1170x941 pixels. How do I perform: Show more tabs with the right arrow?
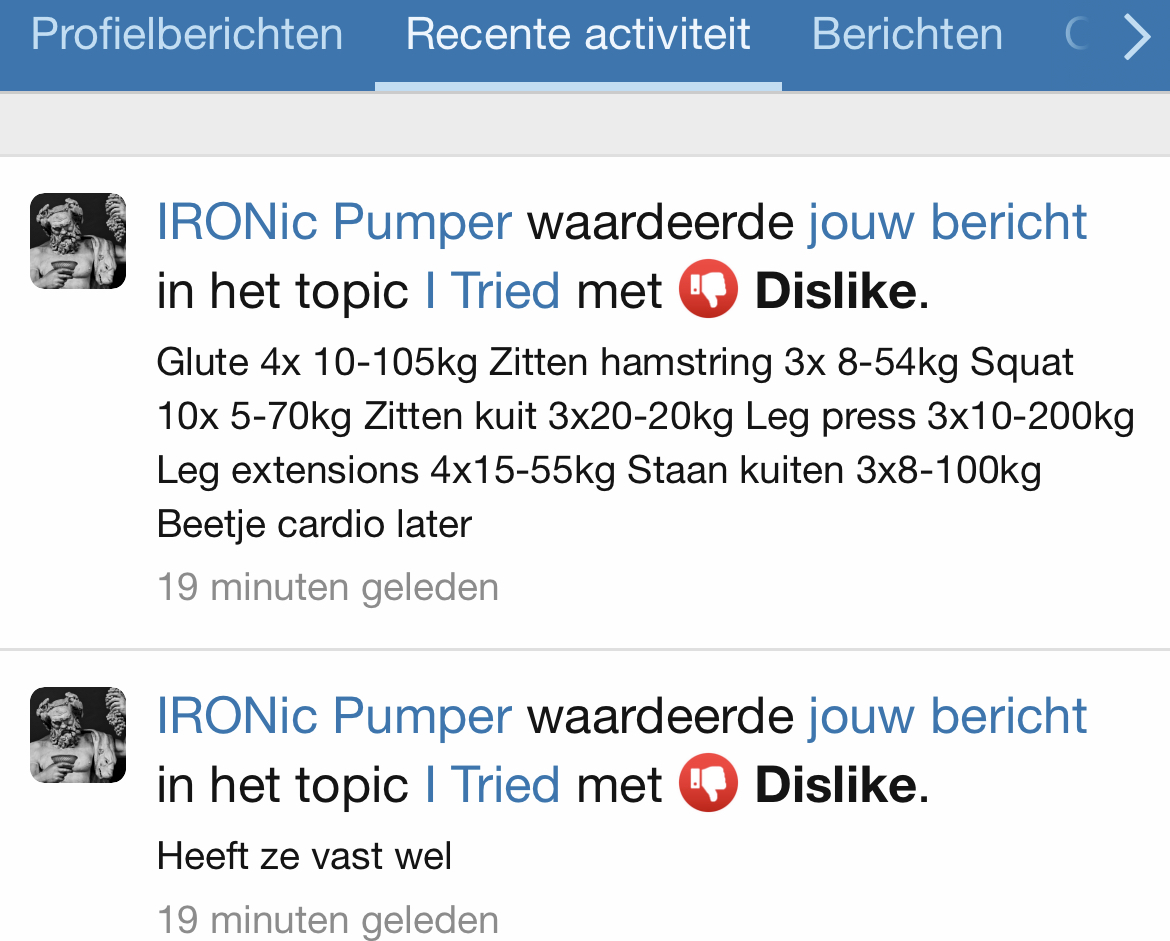(x=1137, y=38)
